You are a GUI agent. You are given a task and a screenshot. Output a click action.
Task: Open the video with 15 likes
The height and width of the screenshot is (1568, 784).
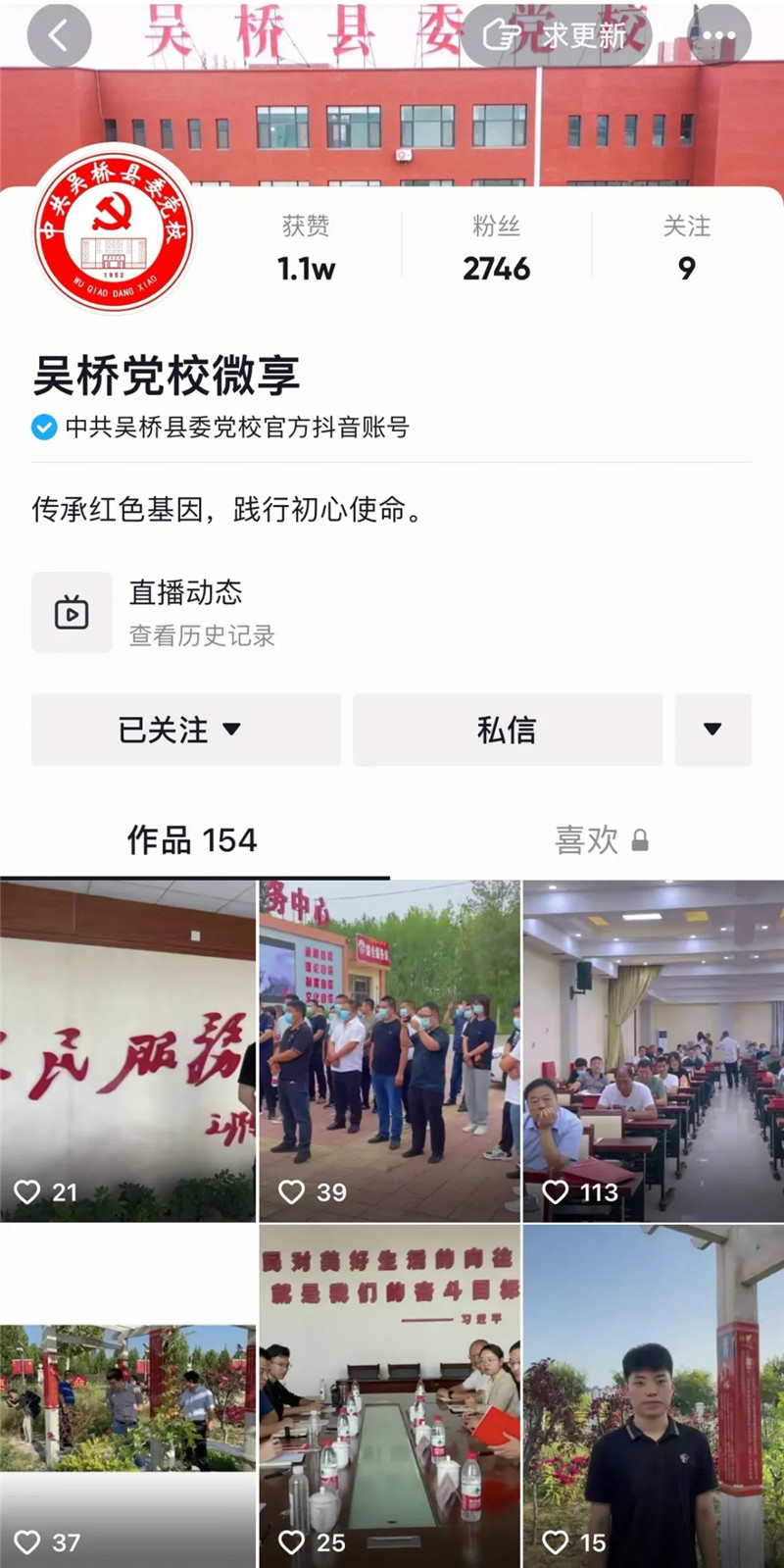(653, 1397)
